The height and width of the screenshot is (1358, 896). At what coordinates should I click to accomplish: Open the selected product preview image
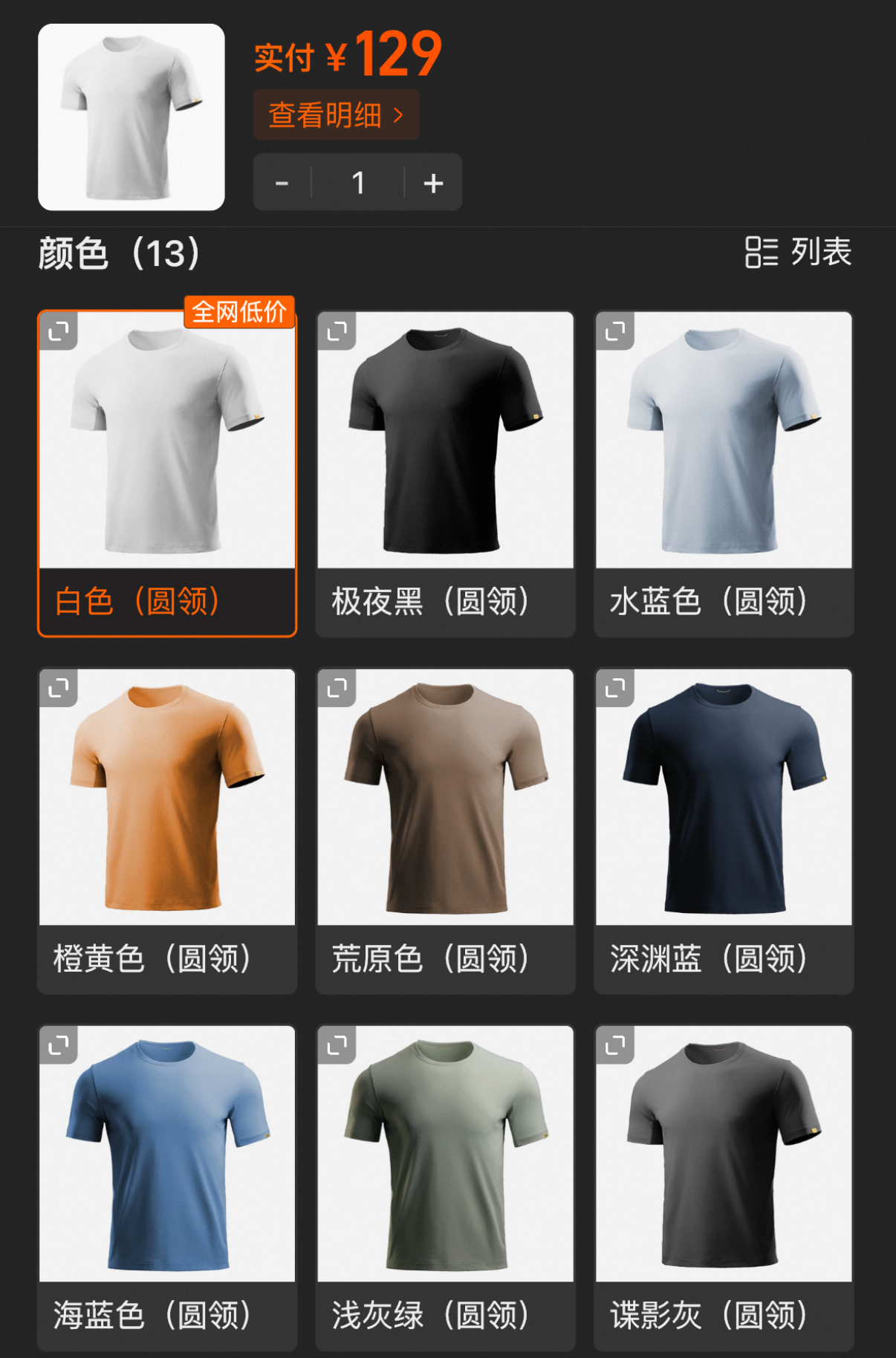[x=132, y=117]
